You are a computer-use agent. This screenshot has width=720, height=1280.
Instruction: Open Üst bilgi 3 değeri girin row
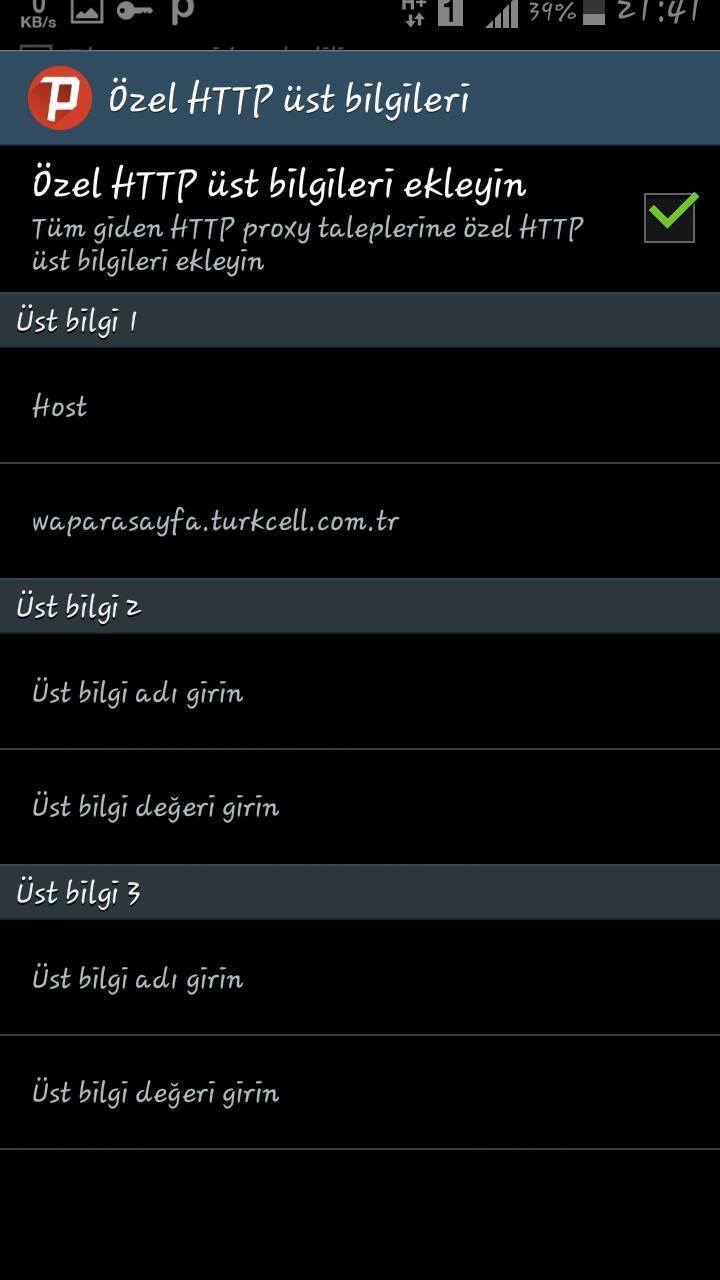tap(360, 1092)
